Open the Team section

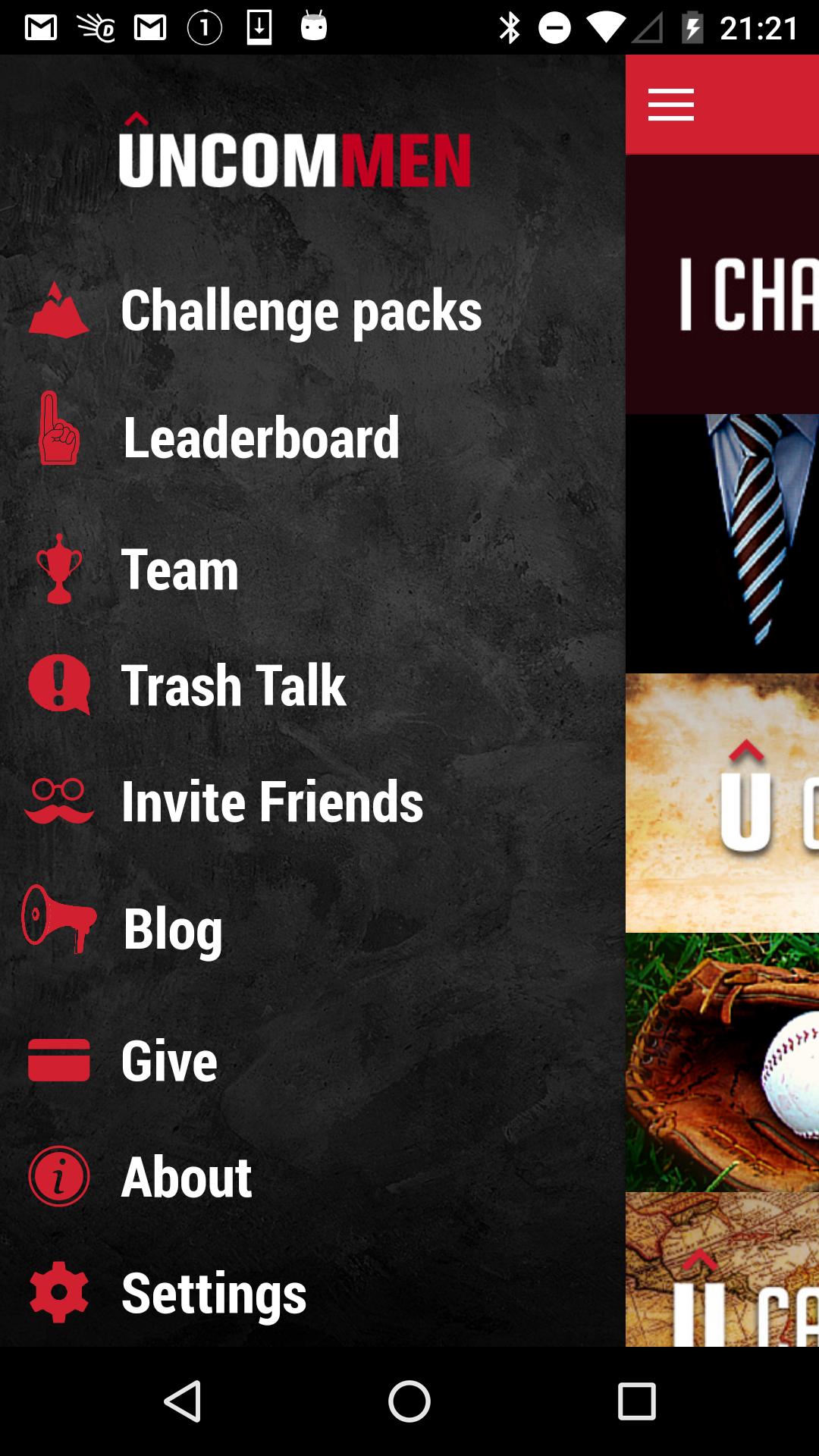point(180,570)
